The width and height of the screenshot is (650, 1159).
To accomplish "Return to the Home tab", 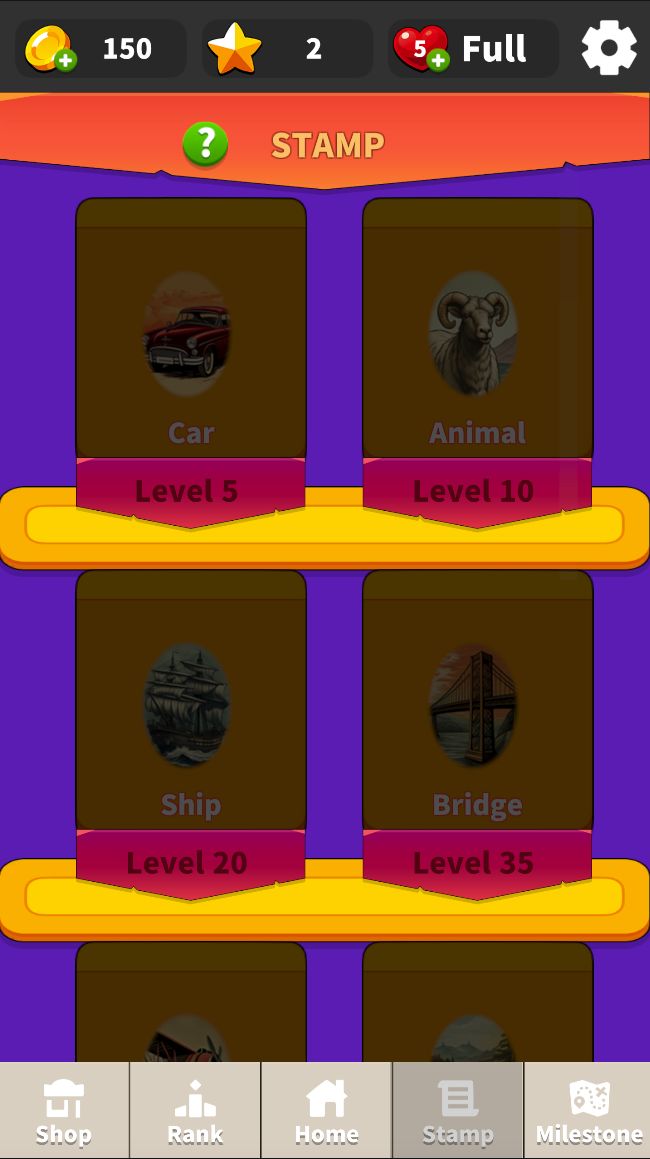I will point(326,1110).
